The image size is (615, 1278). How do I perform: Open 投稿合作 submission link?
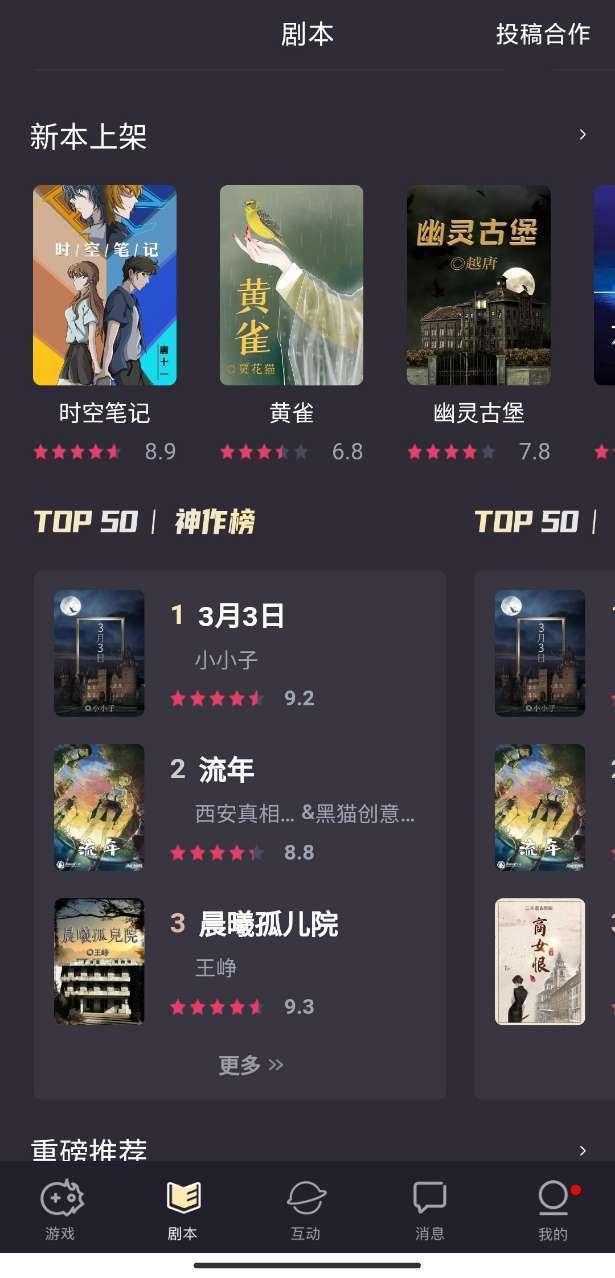(x=543, y=34)
